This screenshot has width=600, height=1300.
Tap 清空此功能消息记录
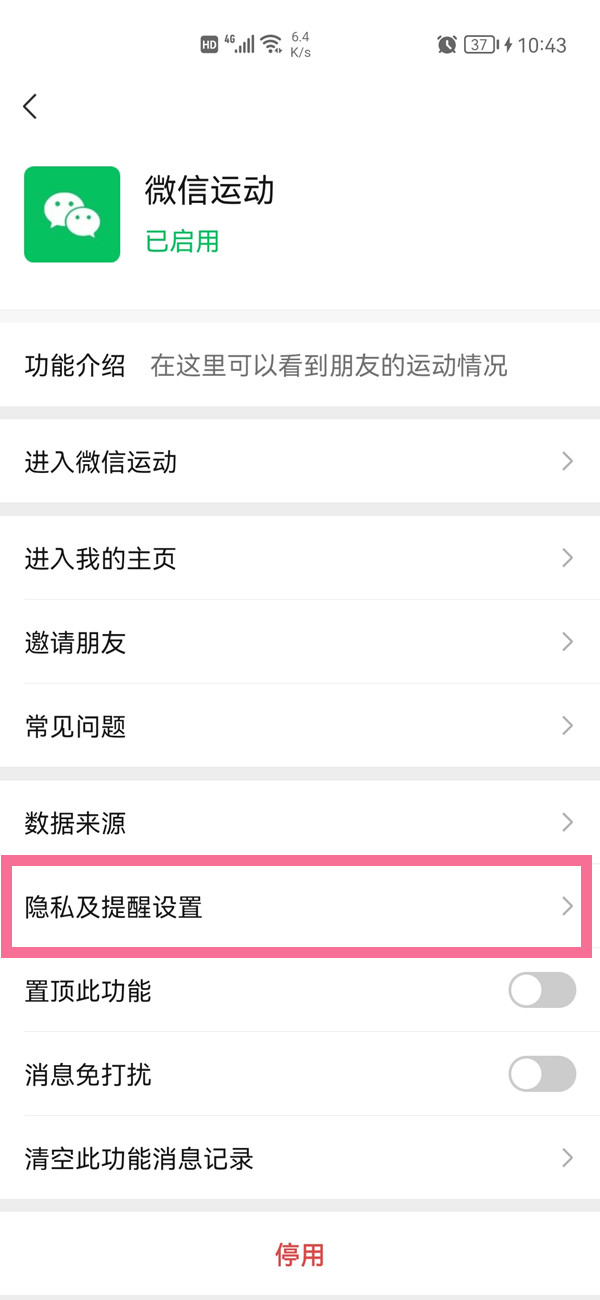(x=300, y=1159)
